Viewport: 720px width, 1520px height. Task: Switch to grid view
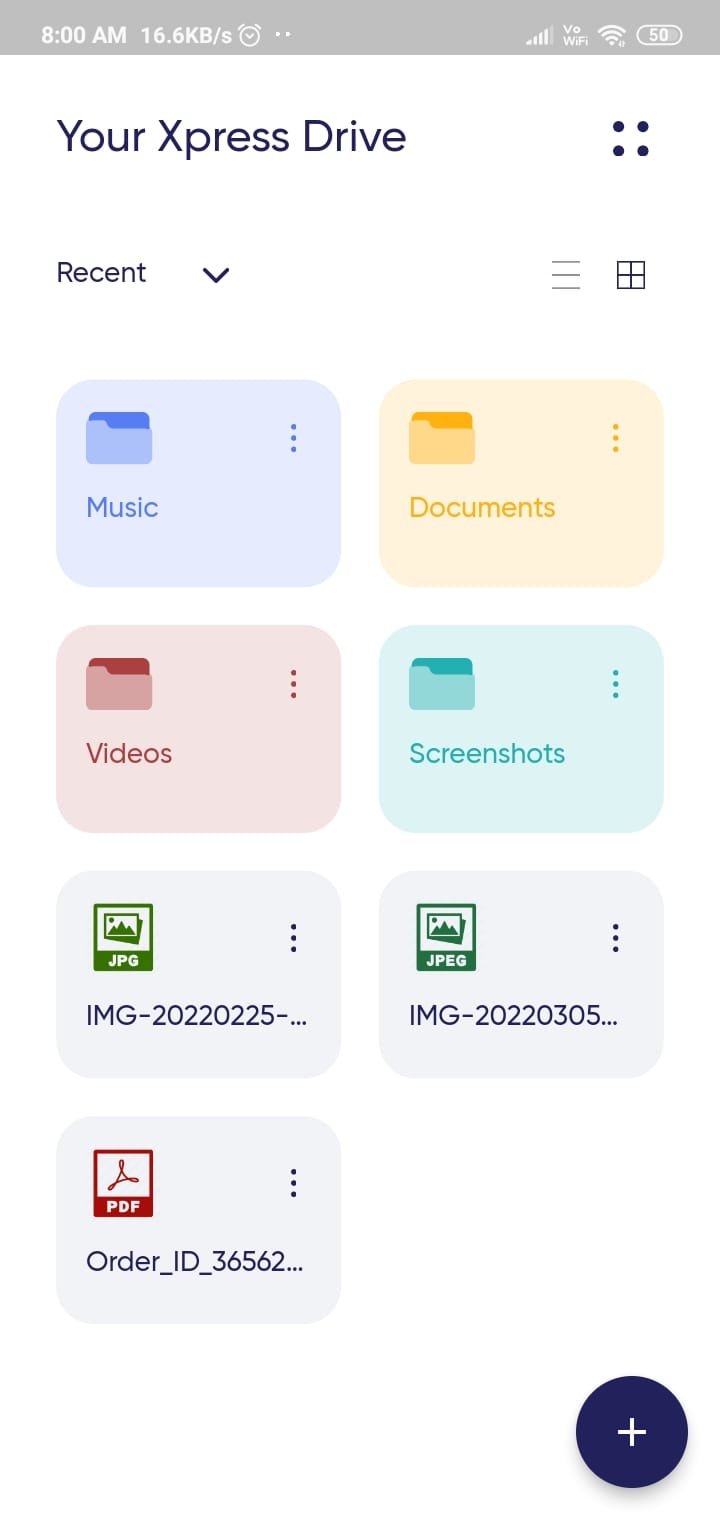[x=631, y=274]
